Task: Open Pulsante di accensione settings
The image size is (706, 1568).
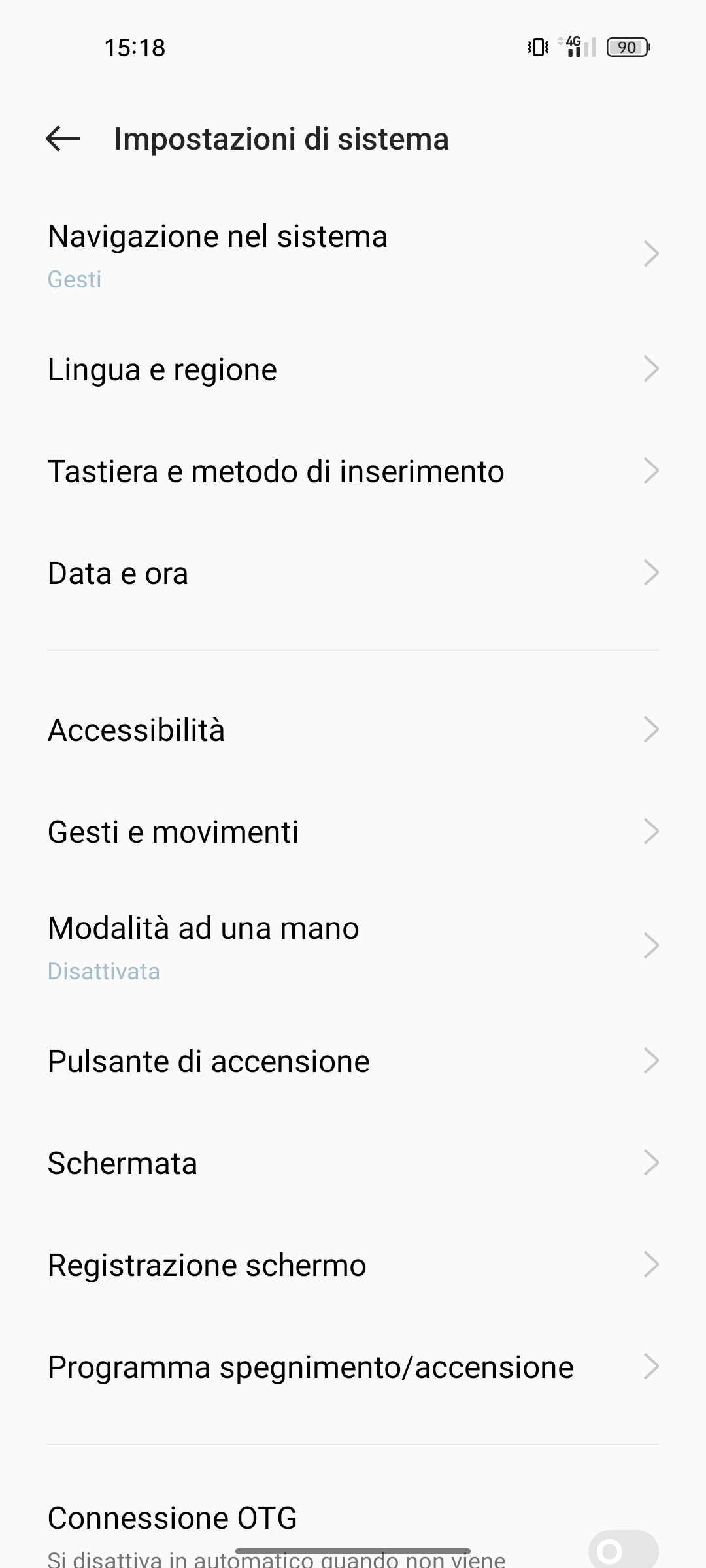Action: [353, 1062]
